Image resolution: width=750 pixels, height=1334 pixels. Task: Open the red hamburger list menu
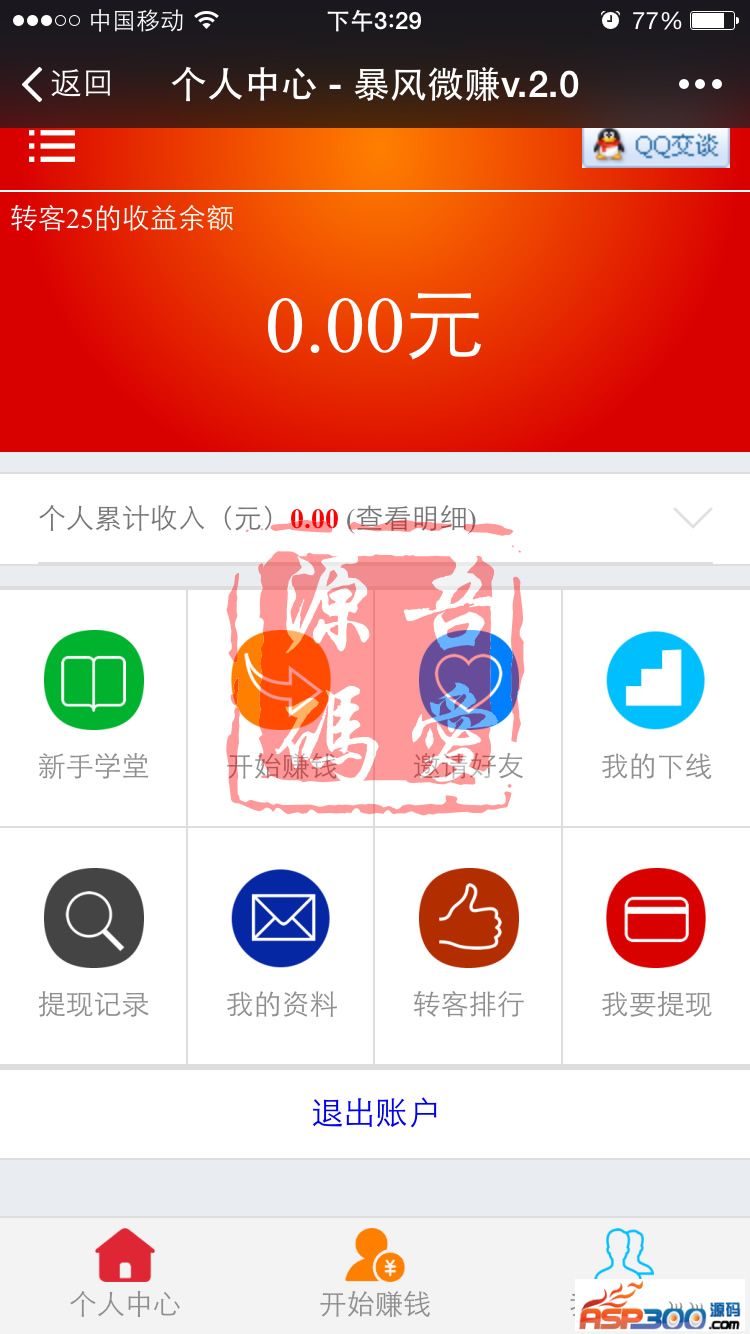click(52, 146)
